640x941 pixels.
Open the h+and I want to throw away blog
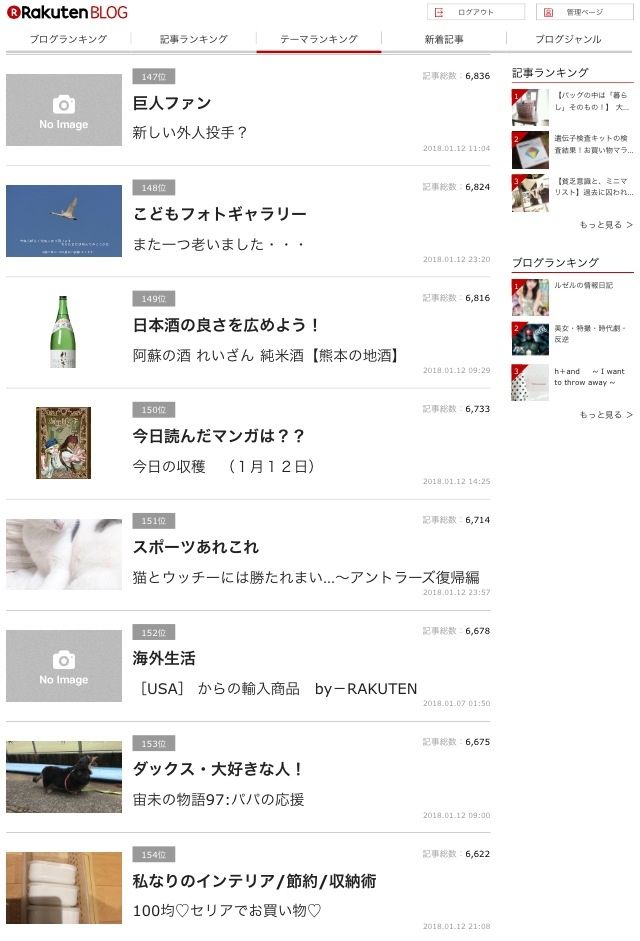589,376
